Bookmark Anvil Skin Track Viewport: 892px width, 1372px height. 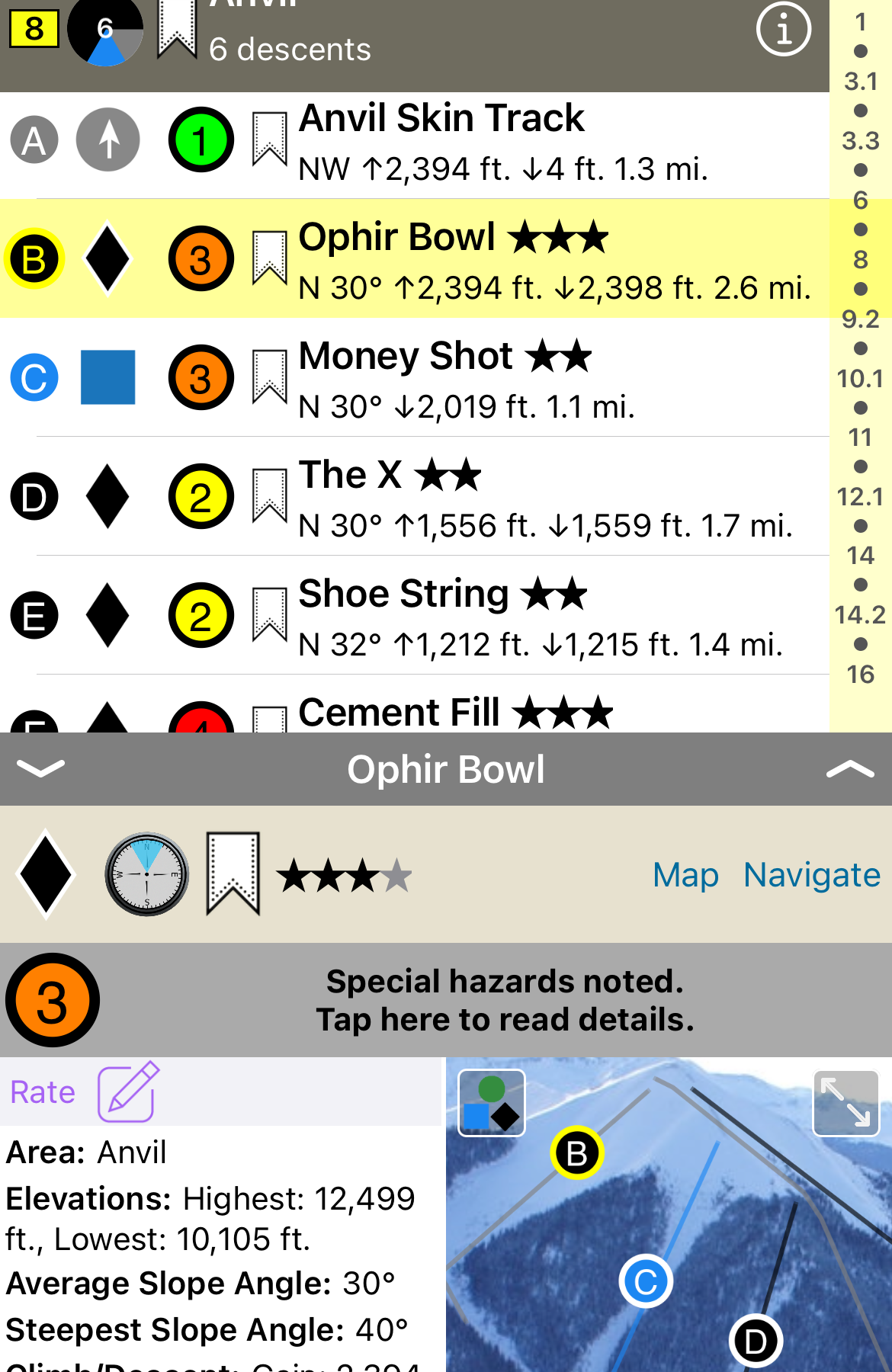[x=269, y=139]
